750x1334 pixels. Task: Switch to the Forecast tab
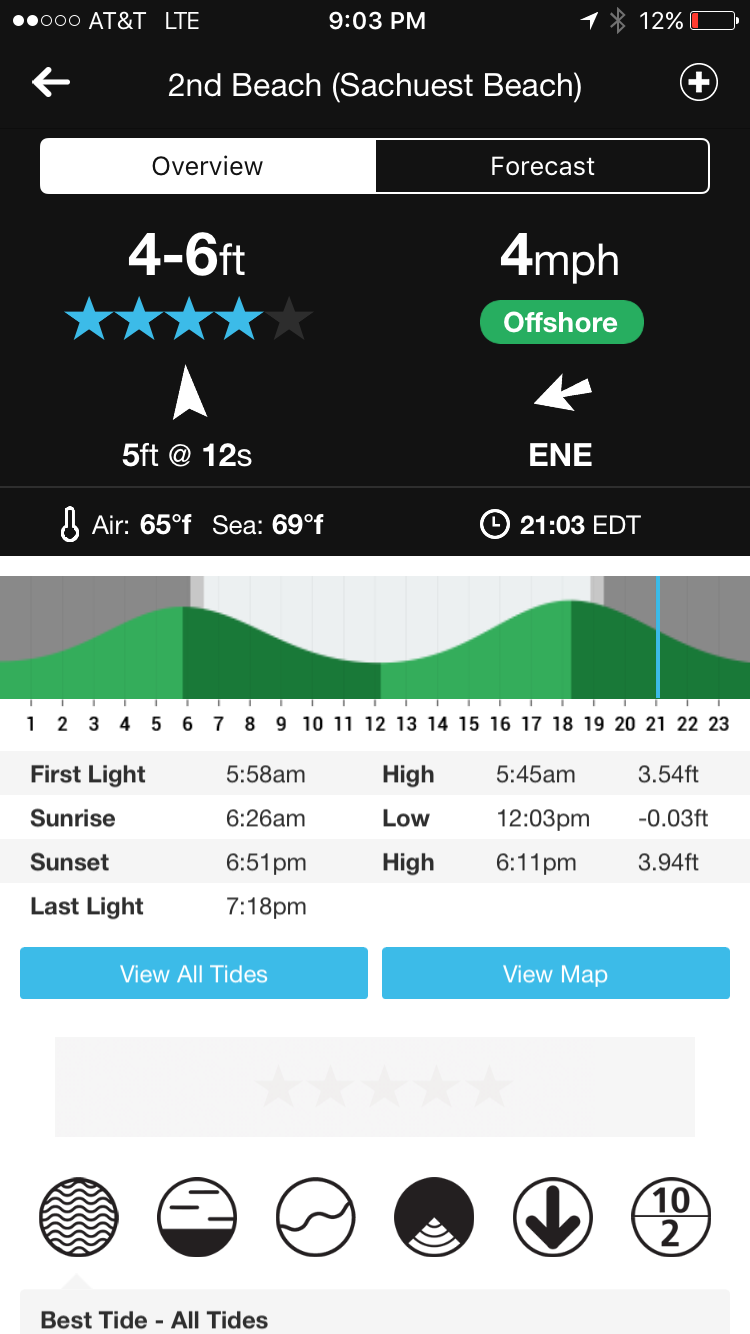[x=542, y=166]
